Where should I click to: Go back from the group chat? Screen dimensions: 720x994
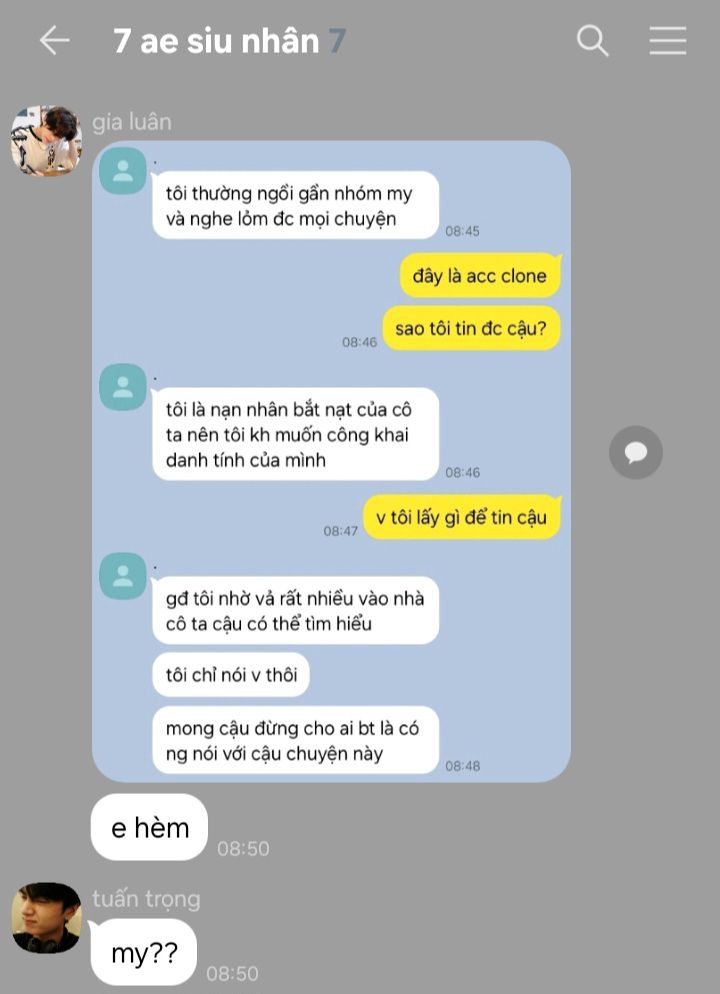pos(54,40)
